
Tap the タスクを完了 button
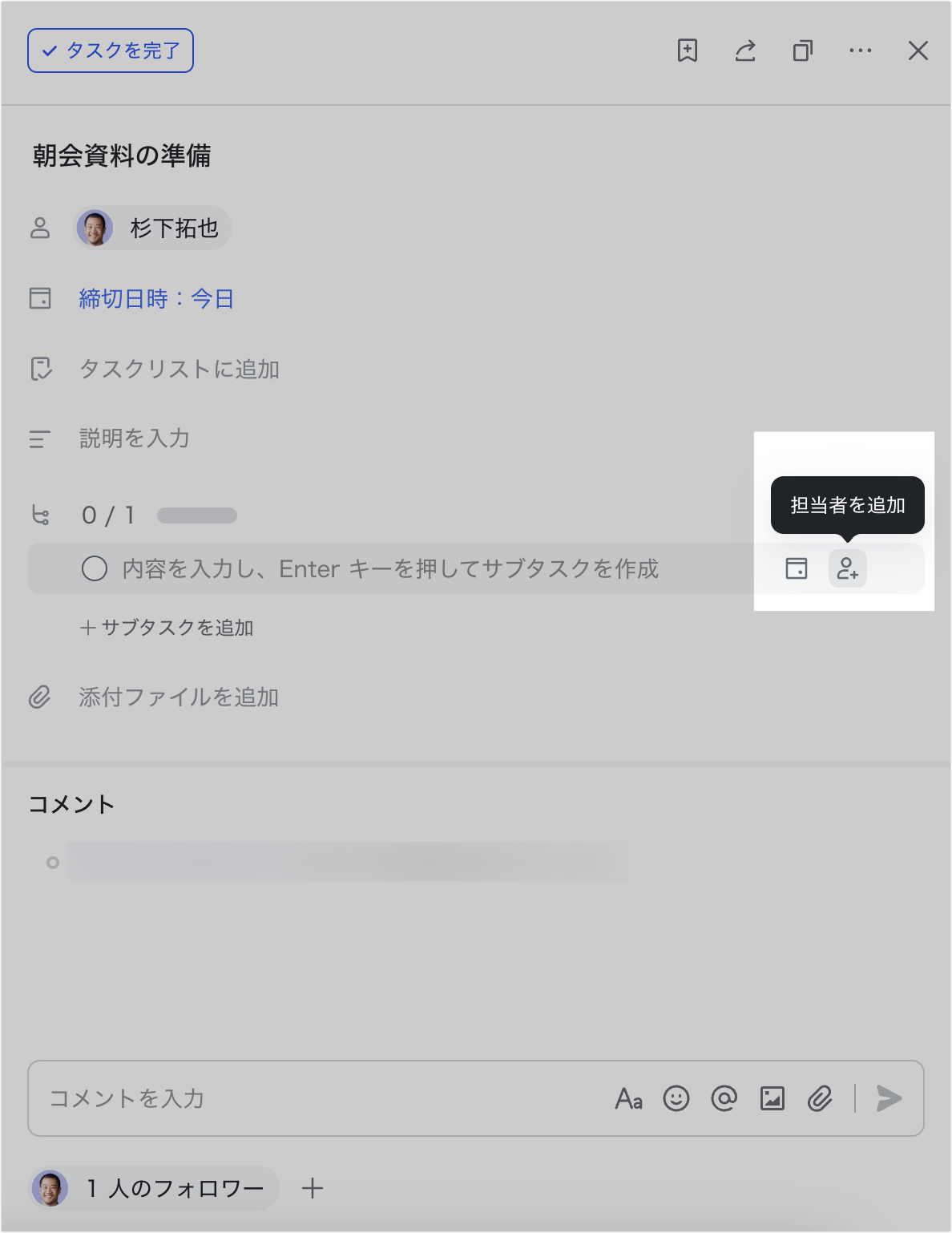coord(111,51)
